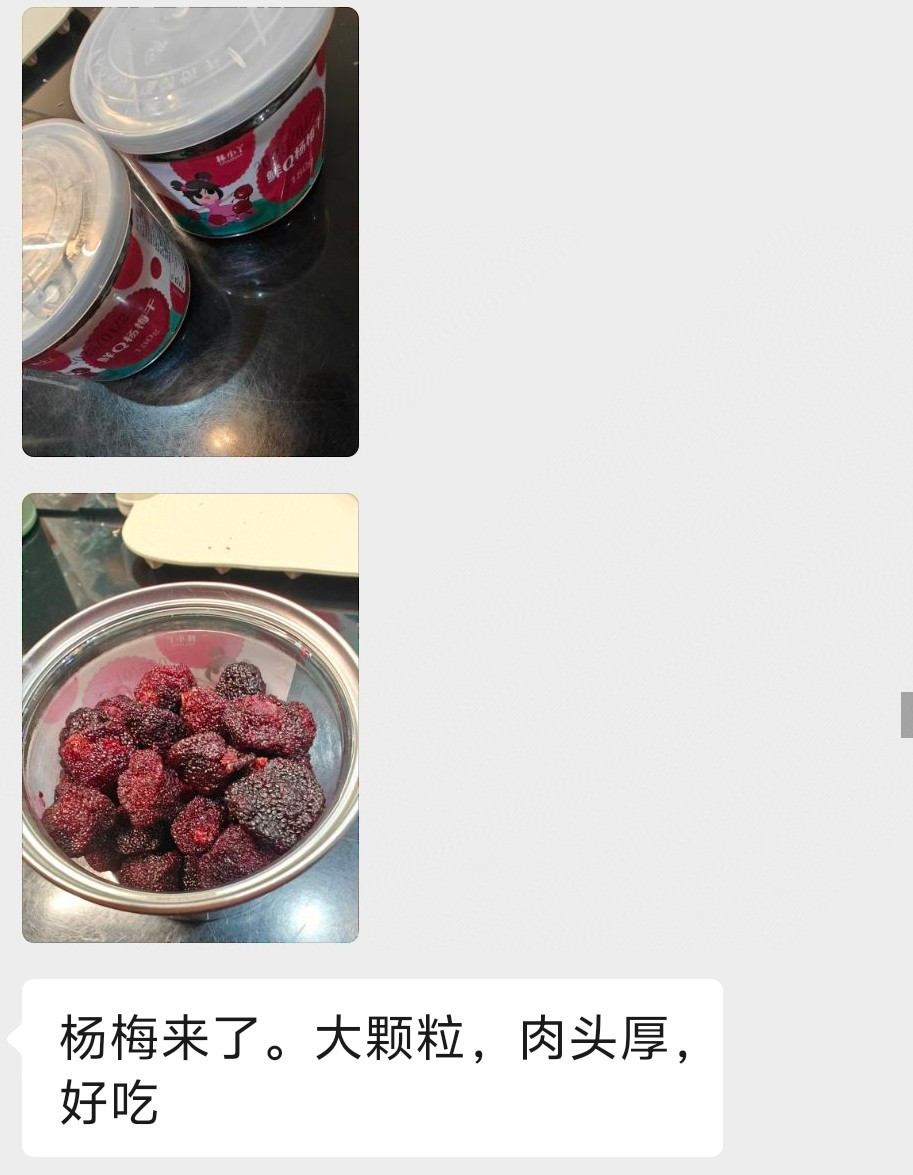The width and height of the screenshot is (913, 1175).
Task: Open the photo of dried bayberries in bowl
Action: [190, 717]
